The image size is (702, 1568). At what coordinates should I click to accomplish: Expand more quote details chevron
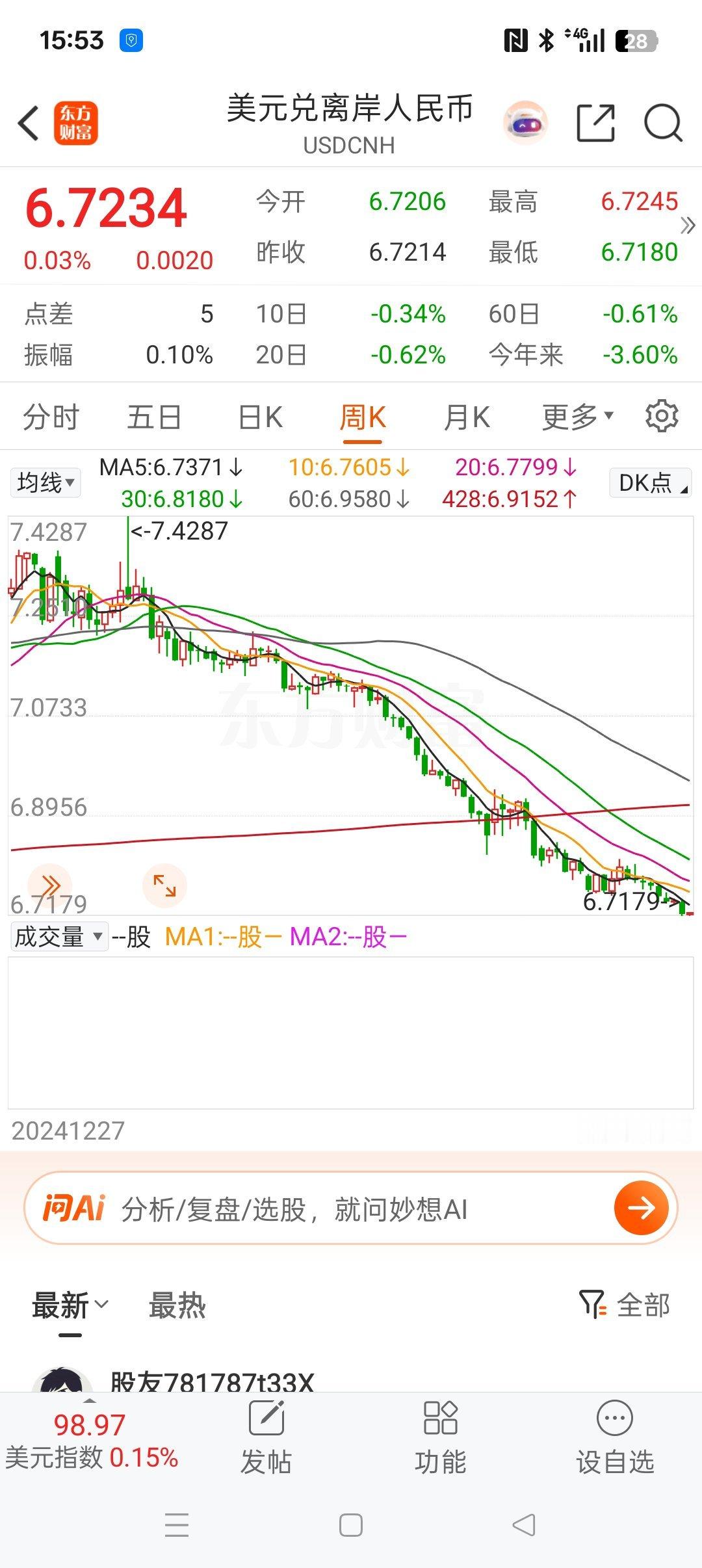(x=688, y=226)
